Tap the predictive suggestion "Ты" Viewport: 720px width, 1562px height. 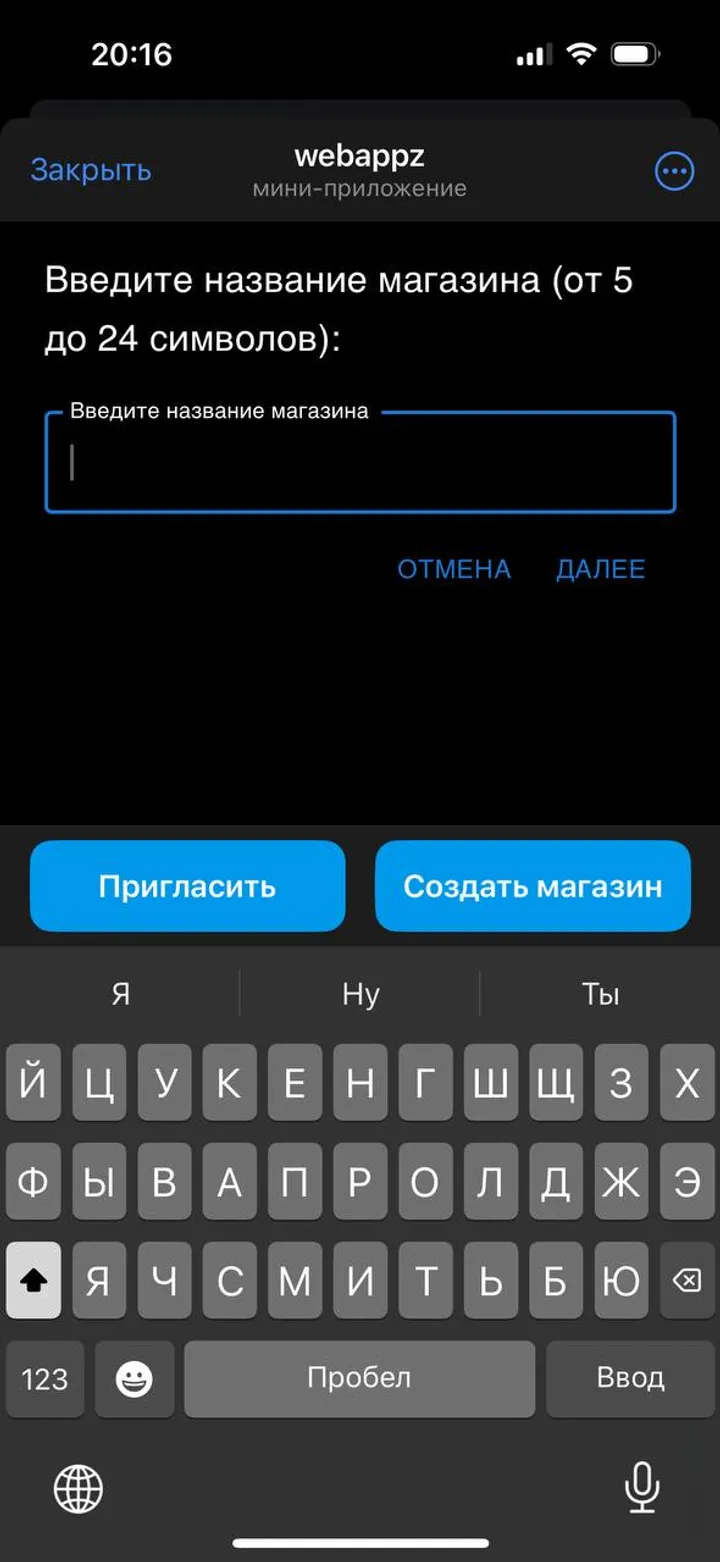point(601,993)
